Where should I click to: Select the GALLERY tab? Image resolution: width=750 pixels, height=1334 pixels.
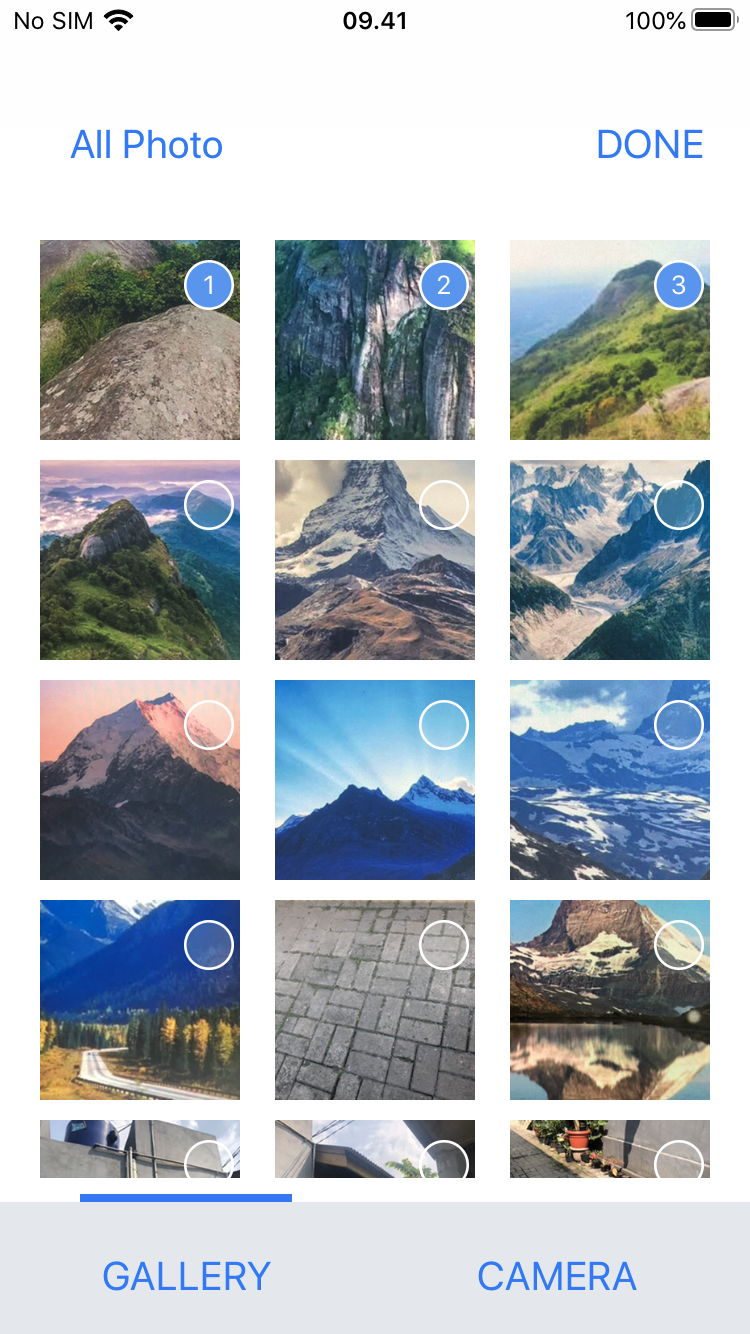(186, 1276)
